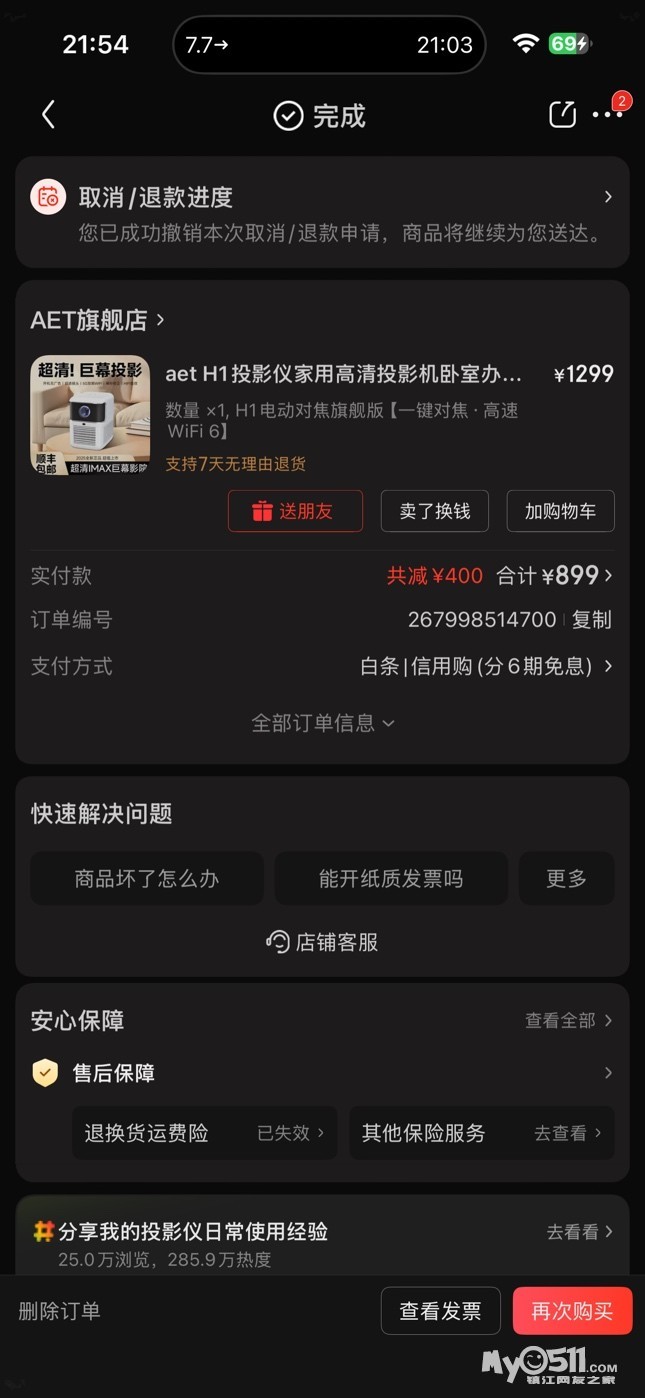Buy again with 再次购买

click(572, 1311)
